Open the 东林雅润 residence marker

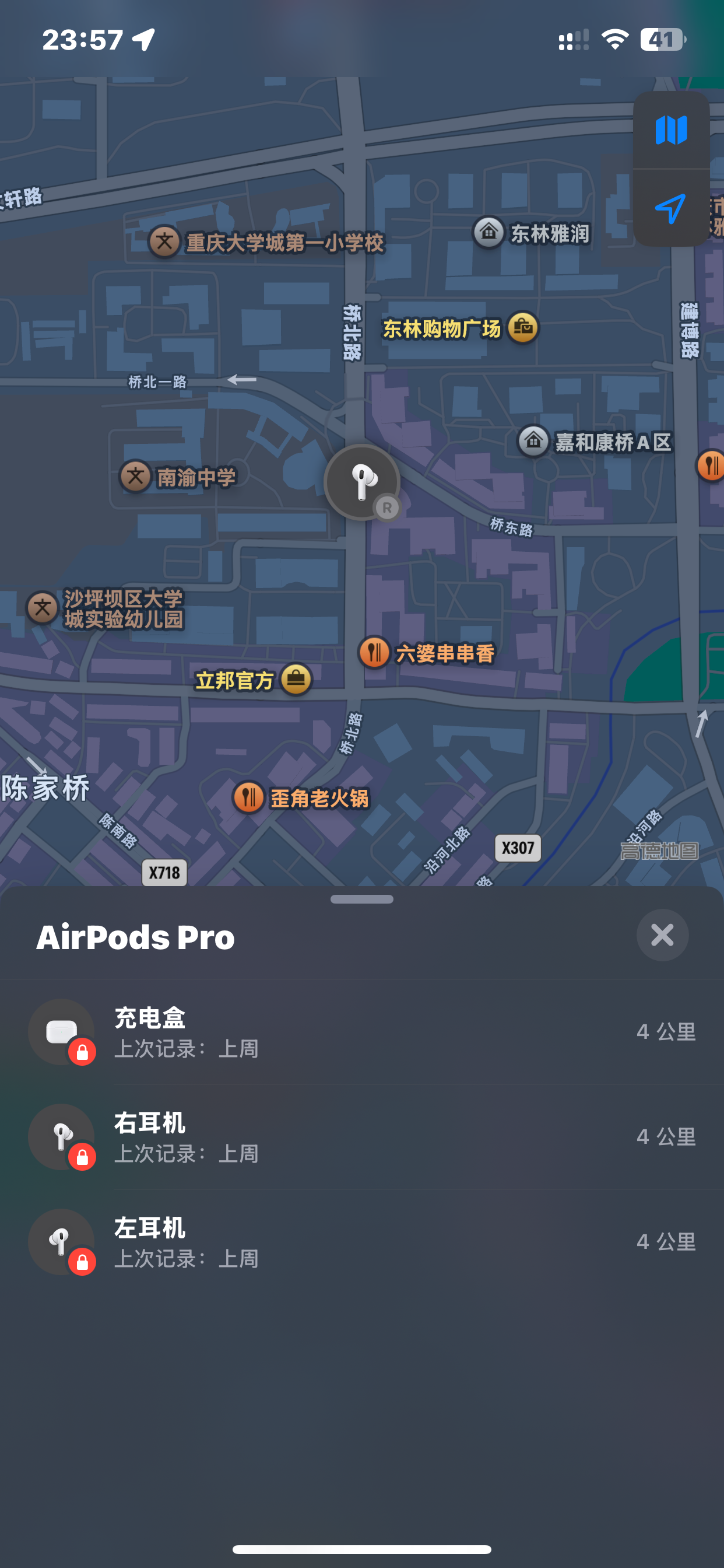pyautogui.click(x=488, y=232)
